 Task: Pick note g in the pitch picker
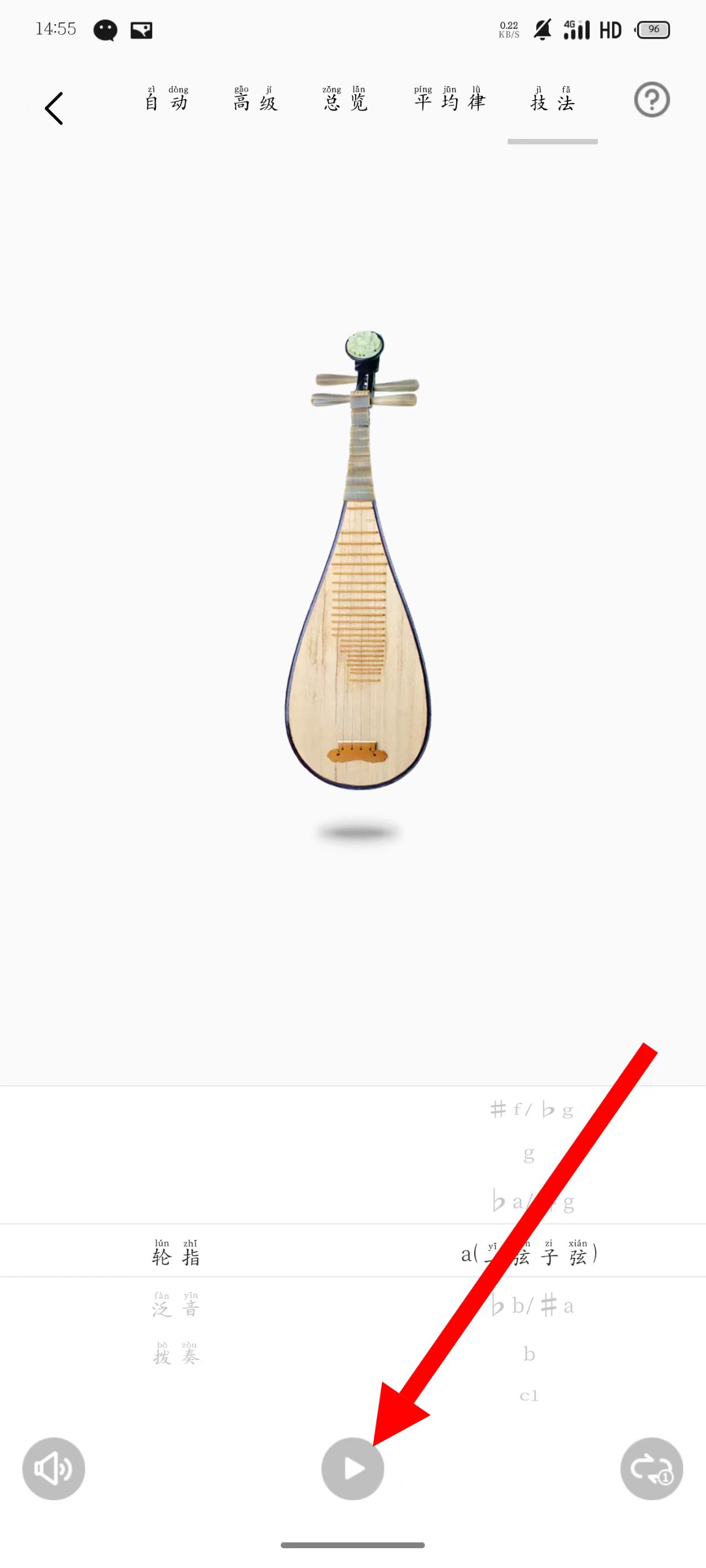529,1153
